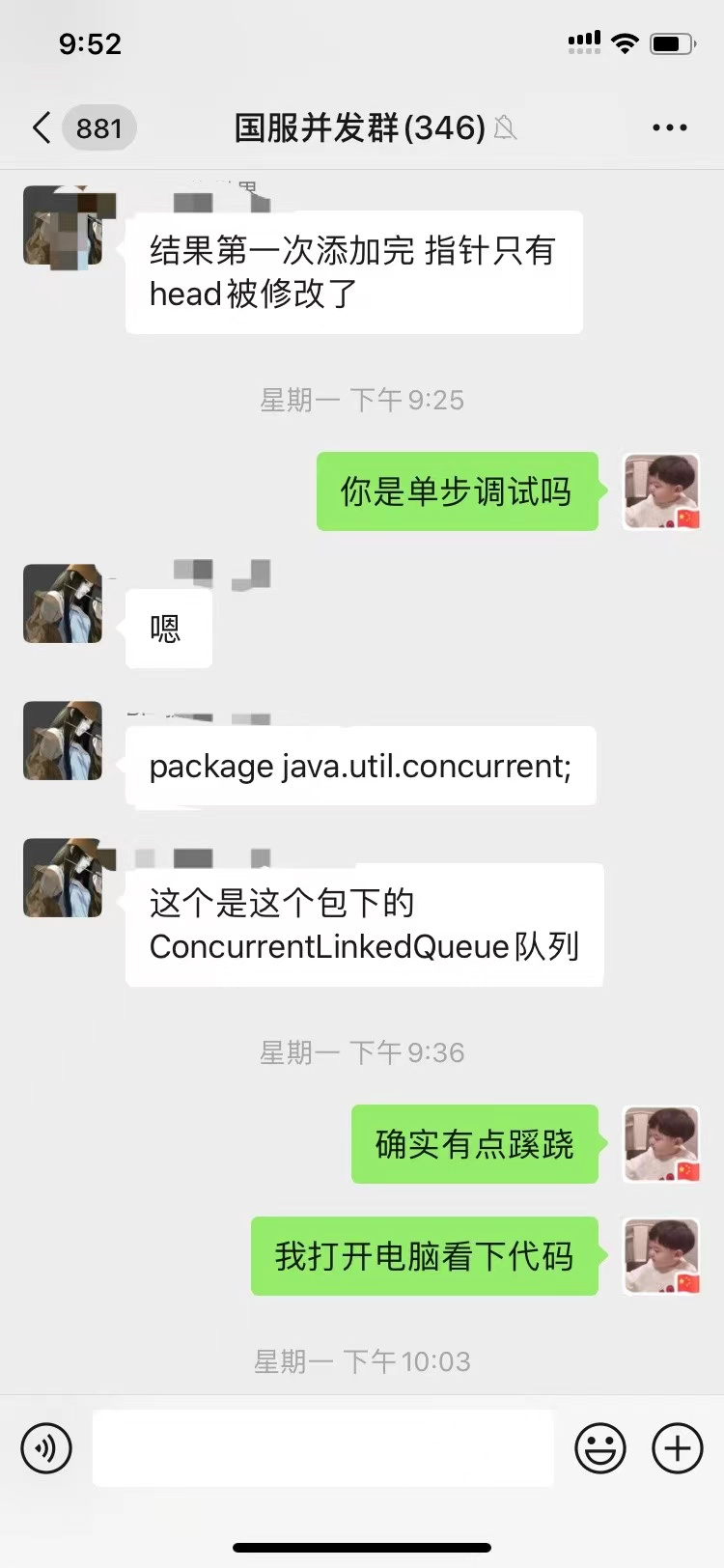Open sender avatar beside package java.util.concurrent message
This screenshot has width=724, height=1568.
click(x=63, y=741)
